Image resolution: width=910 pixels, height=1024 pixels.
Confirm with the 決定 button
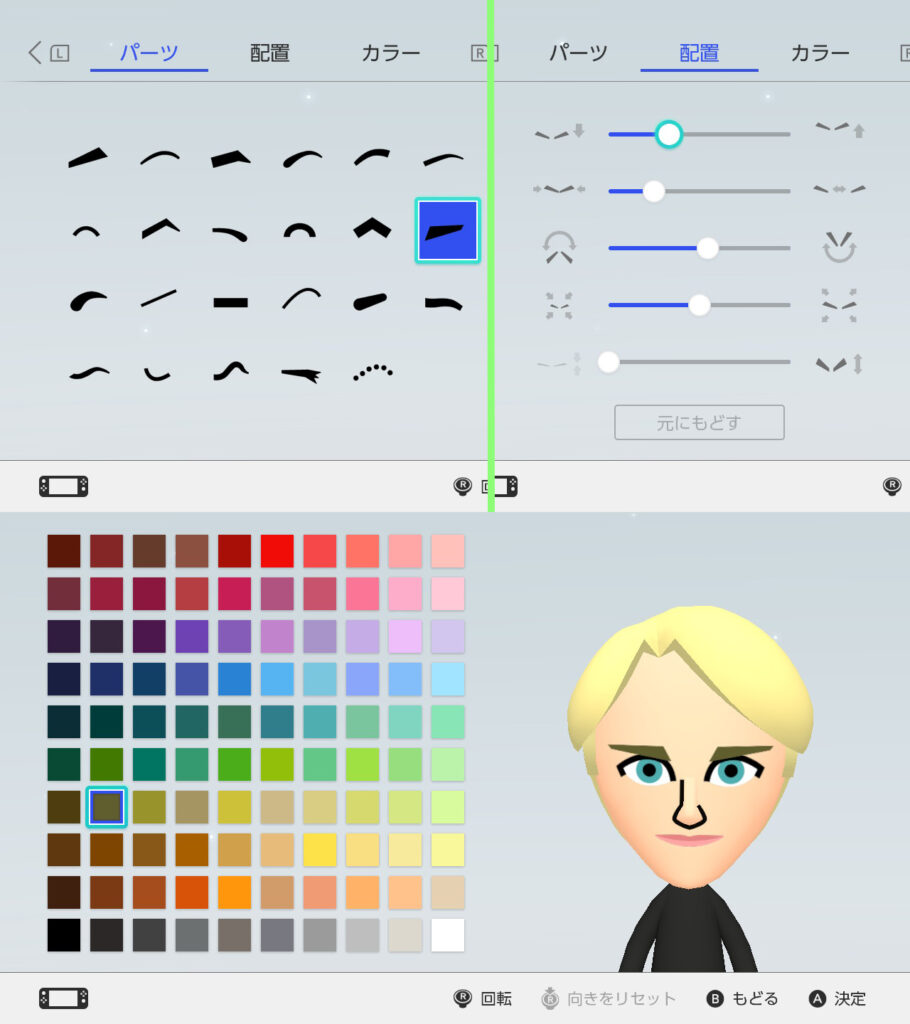coord(838,998)
